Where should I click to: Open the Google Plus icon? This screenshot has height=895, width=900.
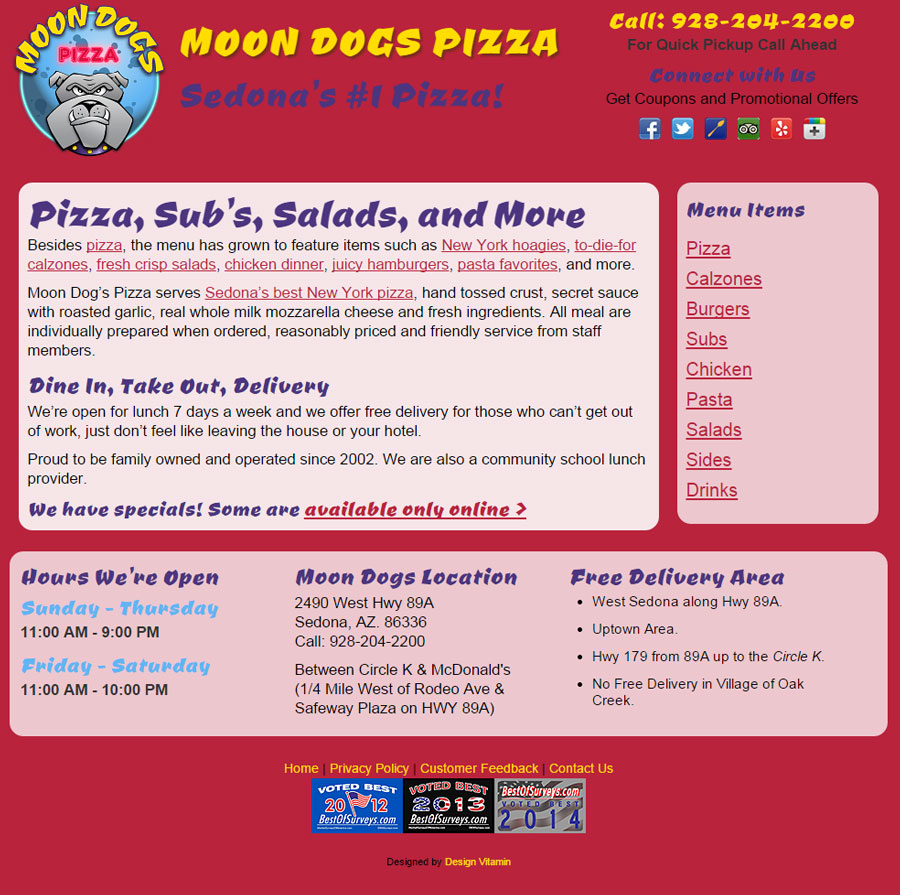point(815,129)
